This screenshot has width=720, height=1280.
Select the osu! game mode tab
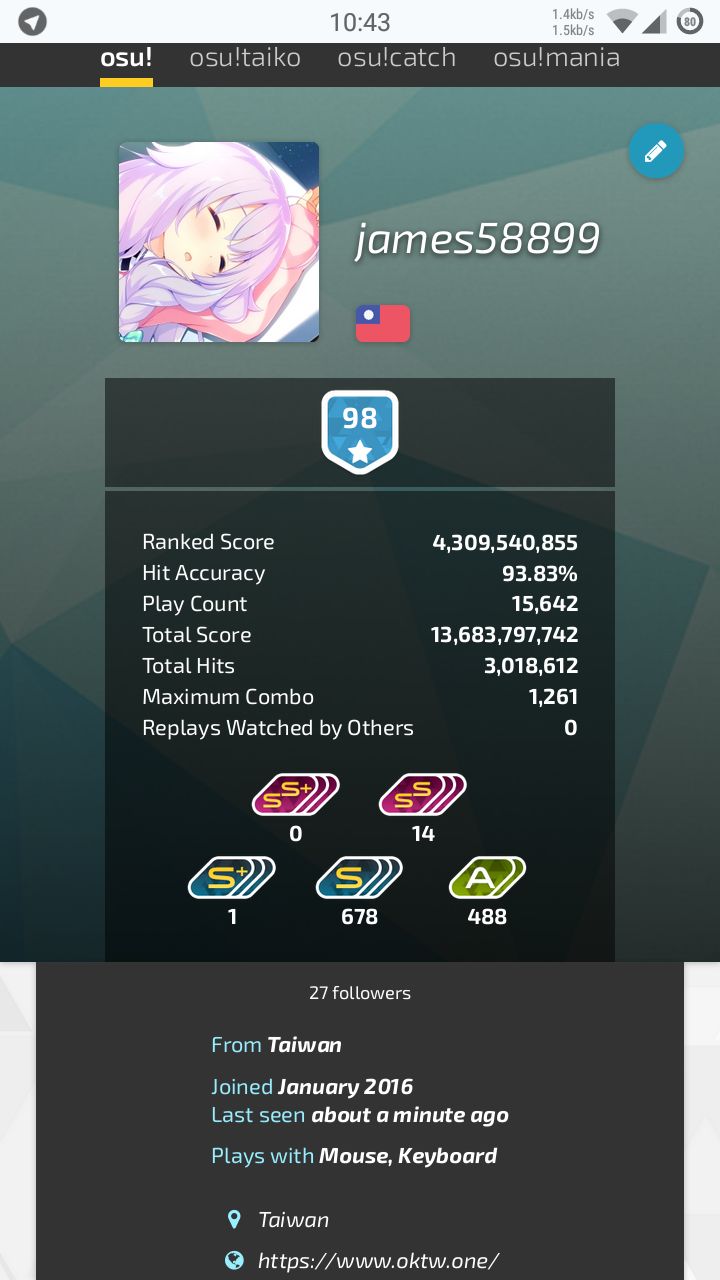tap(126, 58)
